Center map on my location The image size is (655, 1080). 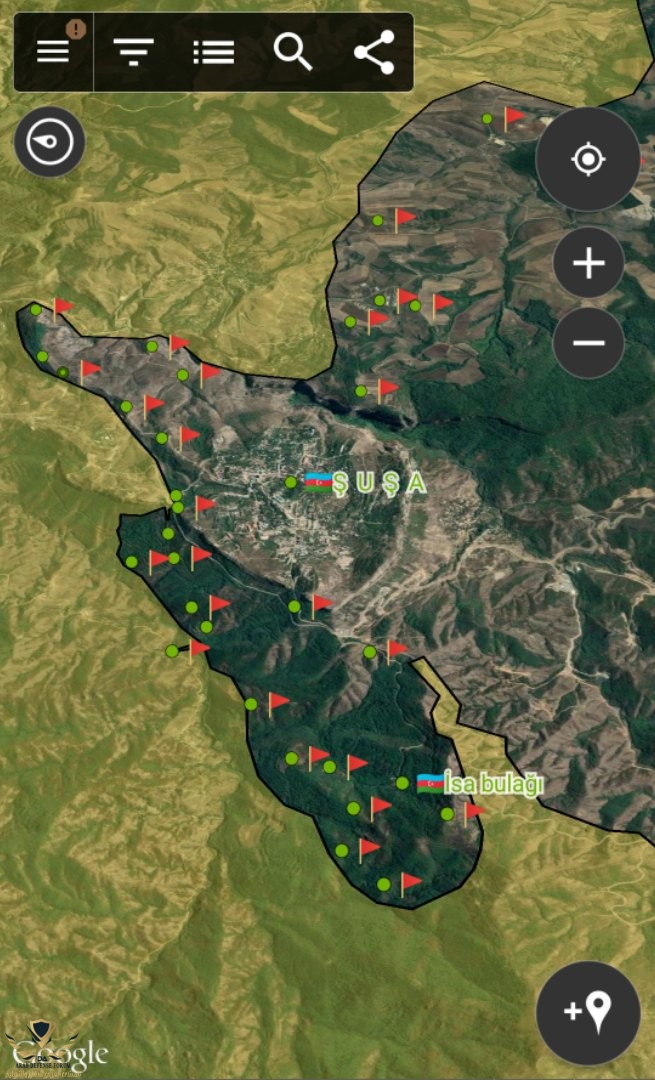click(588, 160)
